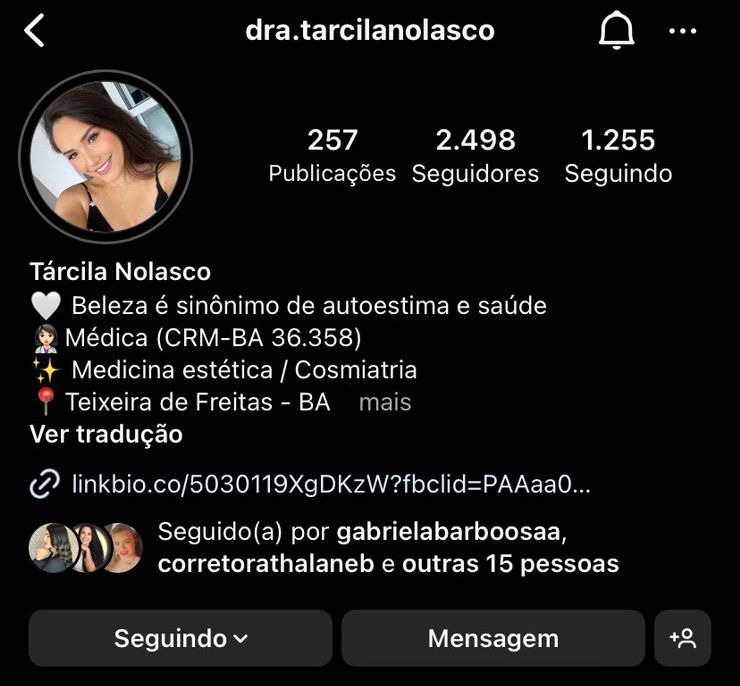Expand the bio with mais
Image resolution: width=740 pixels, height=686 pixels.
pos(385,403)
